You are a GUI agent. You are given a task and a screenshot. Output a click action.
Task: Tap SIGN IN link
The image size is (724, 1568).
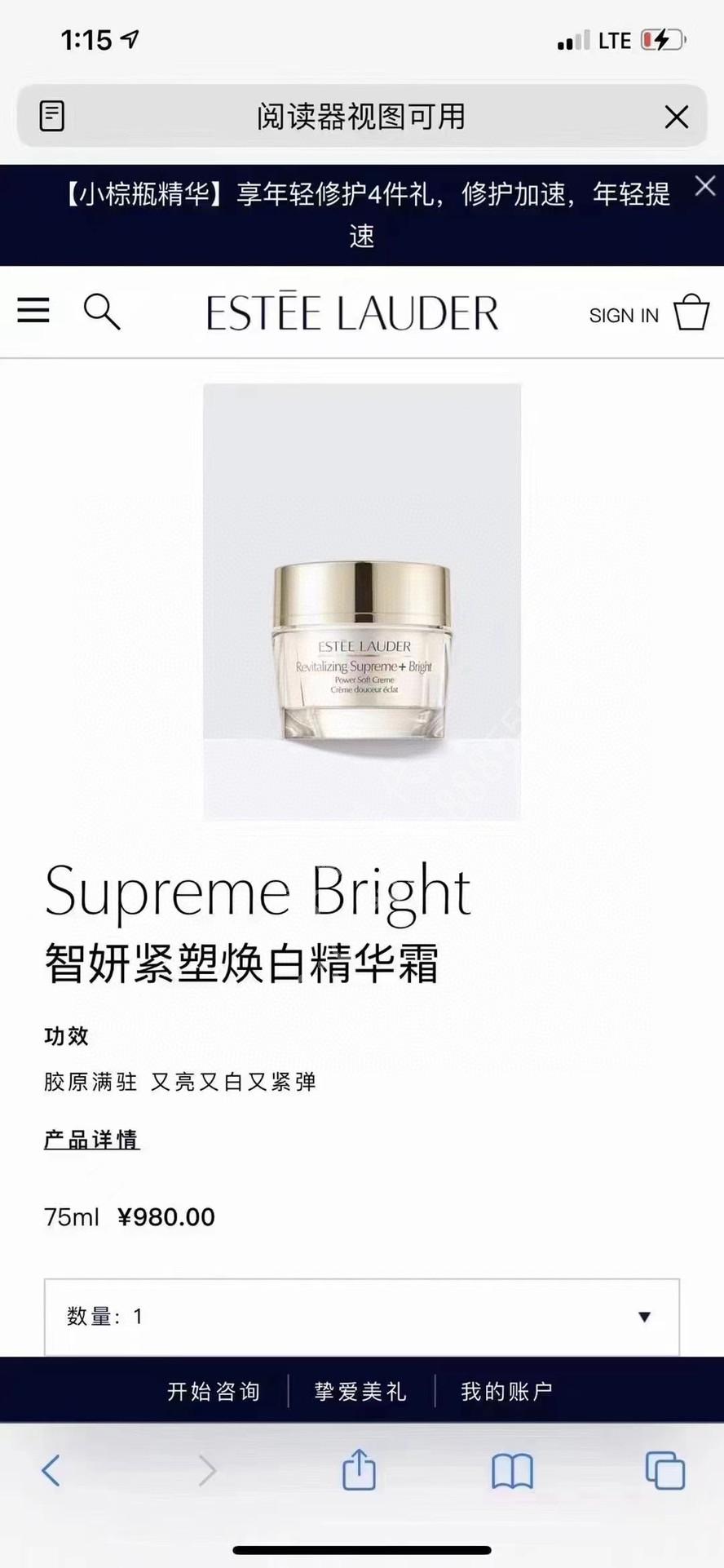624,316
